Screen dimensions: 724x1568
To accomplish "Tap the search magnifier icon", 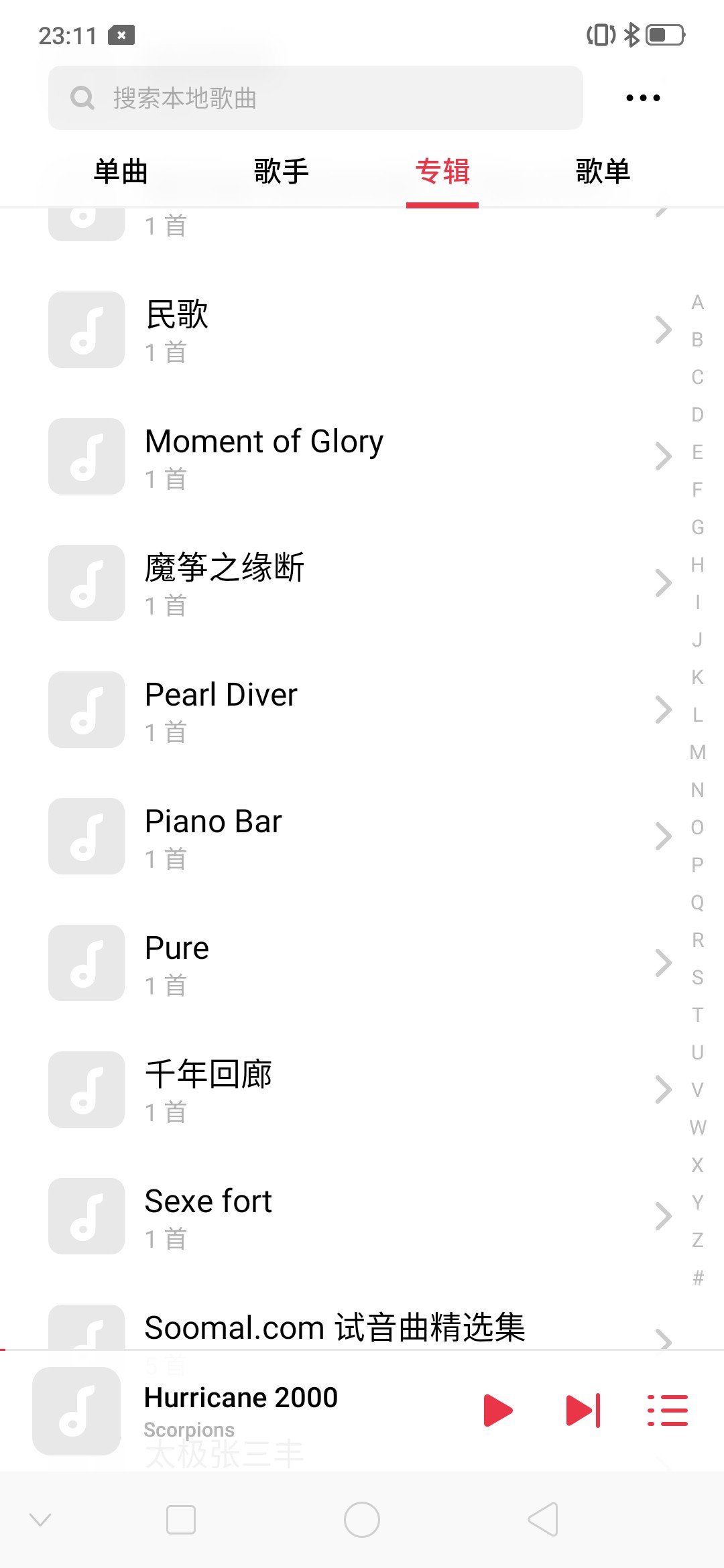I will tap(82, 97).
